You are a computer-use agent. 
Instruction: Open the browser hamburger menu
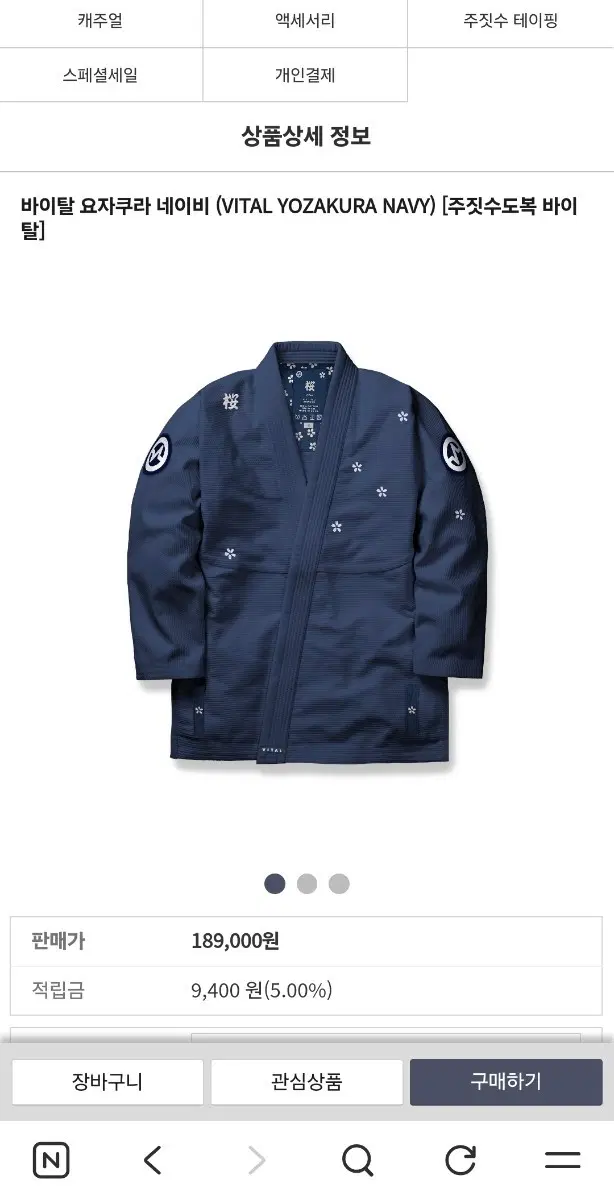pos(562,1160)
